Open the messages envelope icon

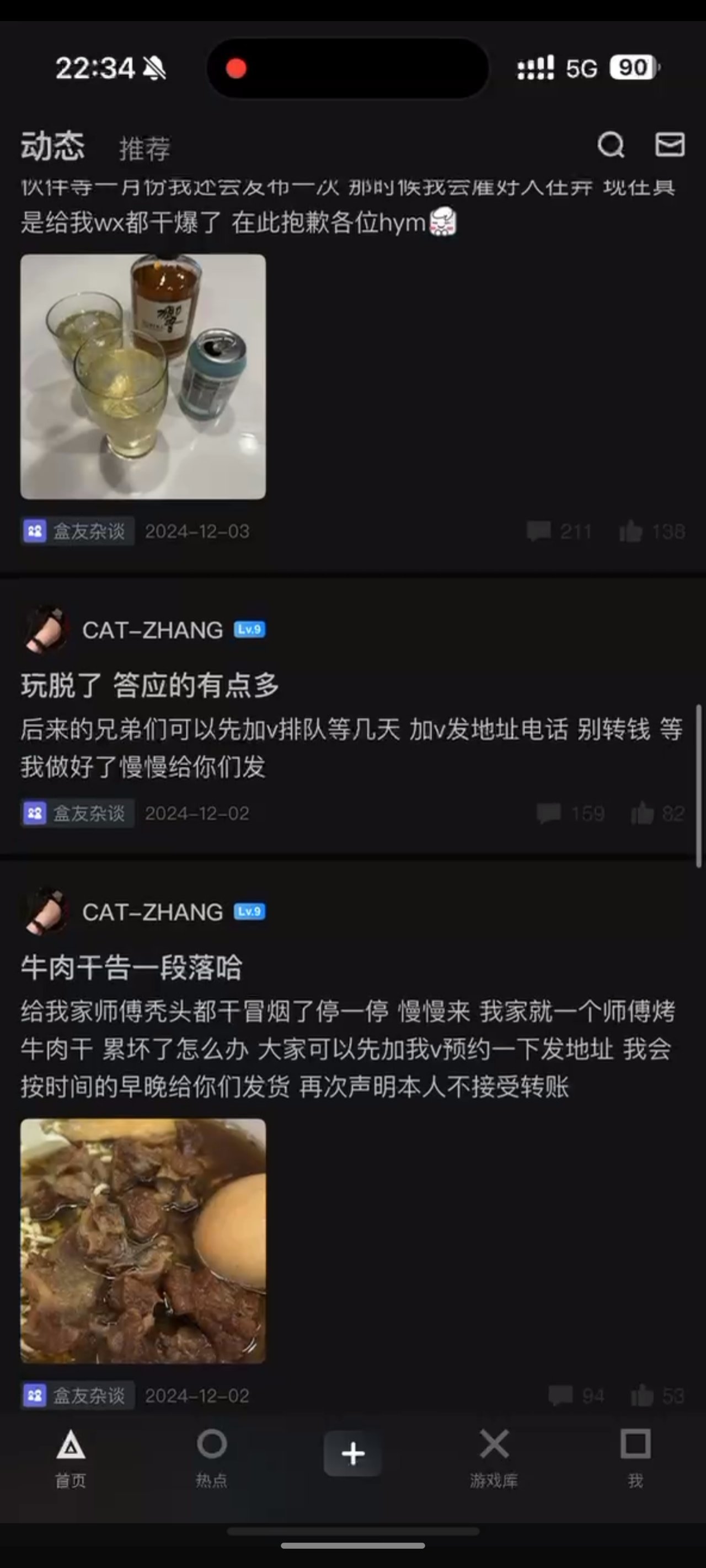pos(670,145)
